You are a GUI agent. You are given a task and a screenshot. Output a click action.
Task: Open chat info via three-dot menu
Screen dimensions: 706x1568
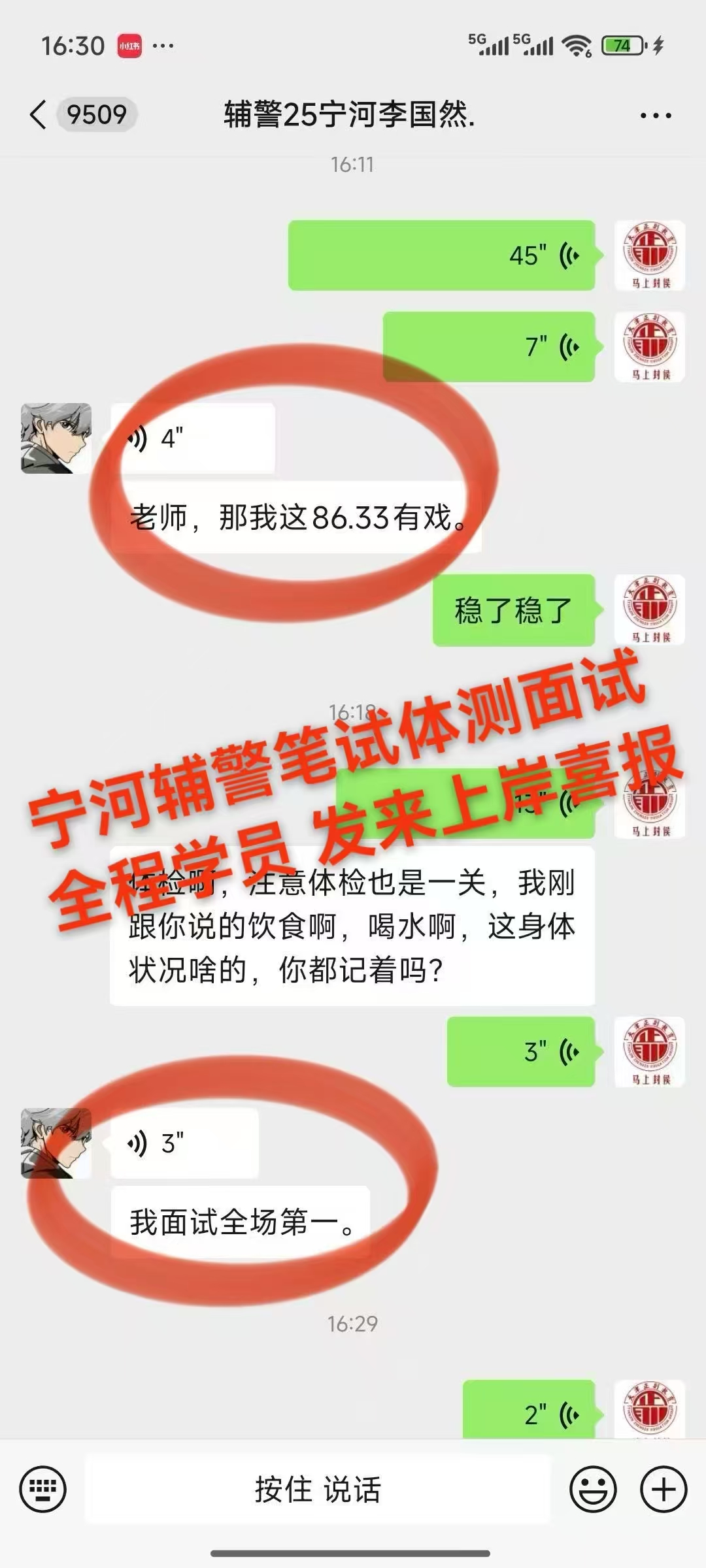[x=655, y=116]
